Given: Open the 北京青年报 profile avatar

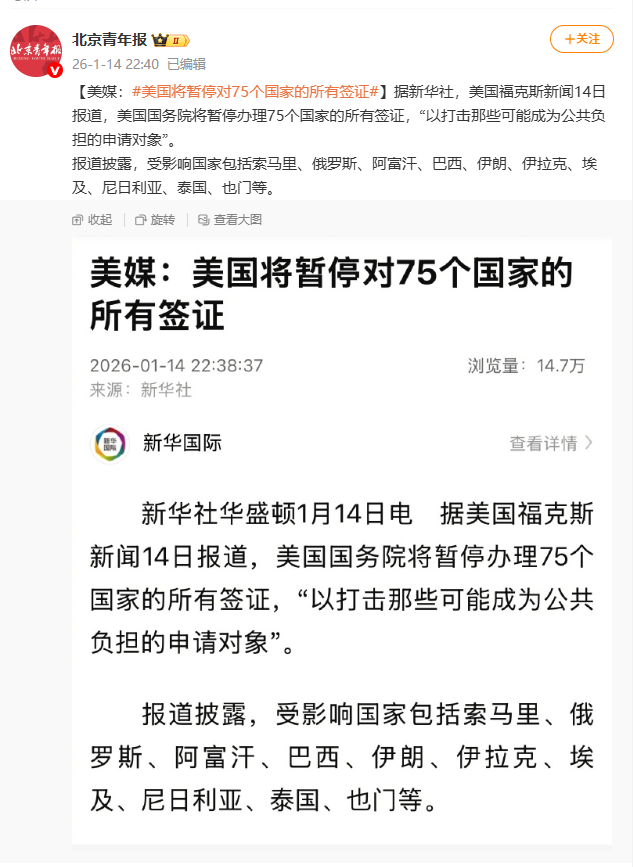Looking at the screenshot, I should (x=36, y=51).
